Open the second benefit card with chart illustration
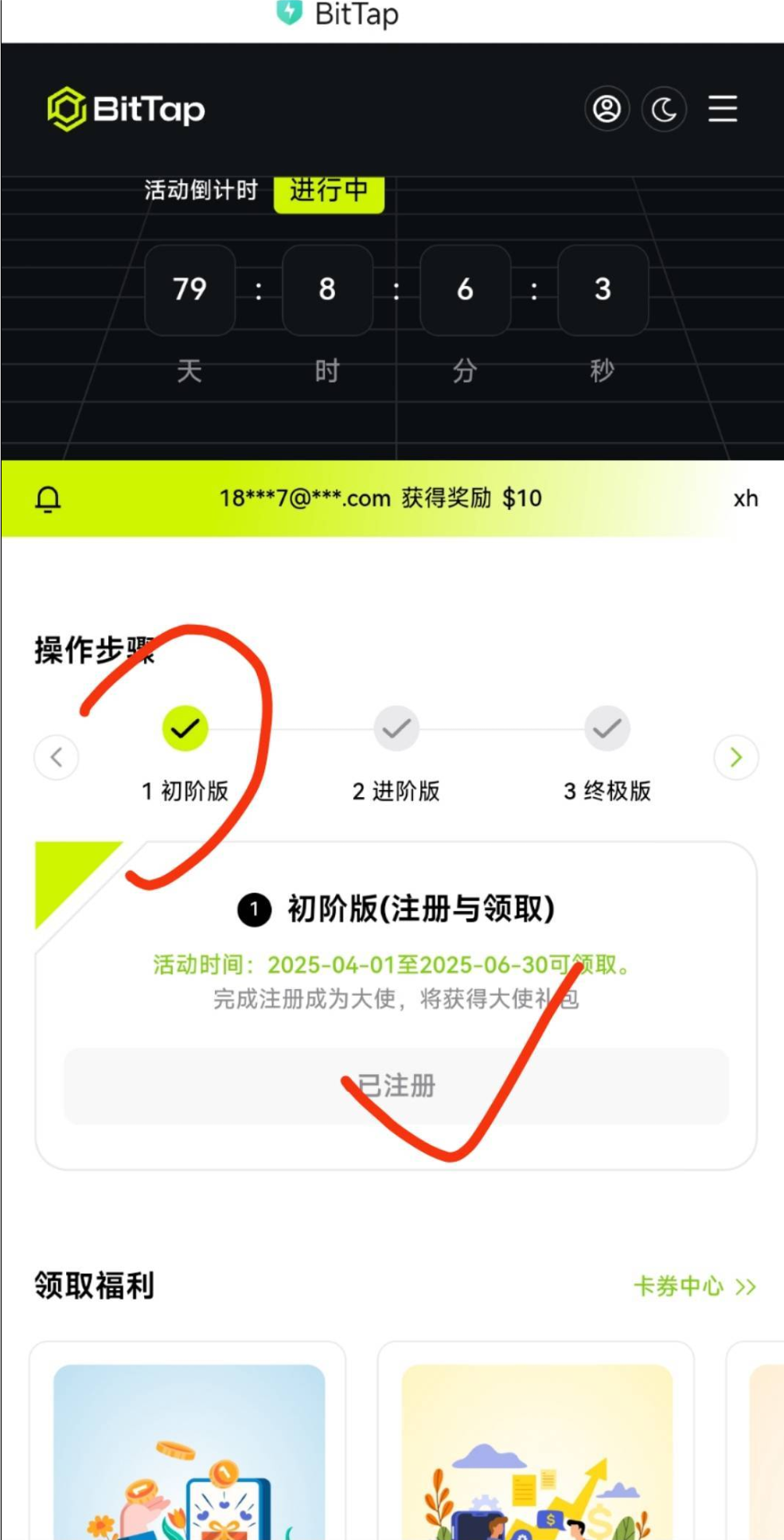Viewport: 784px width, 1540px height. pyautogui.click(x=536, y=1441)
